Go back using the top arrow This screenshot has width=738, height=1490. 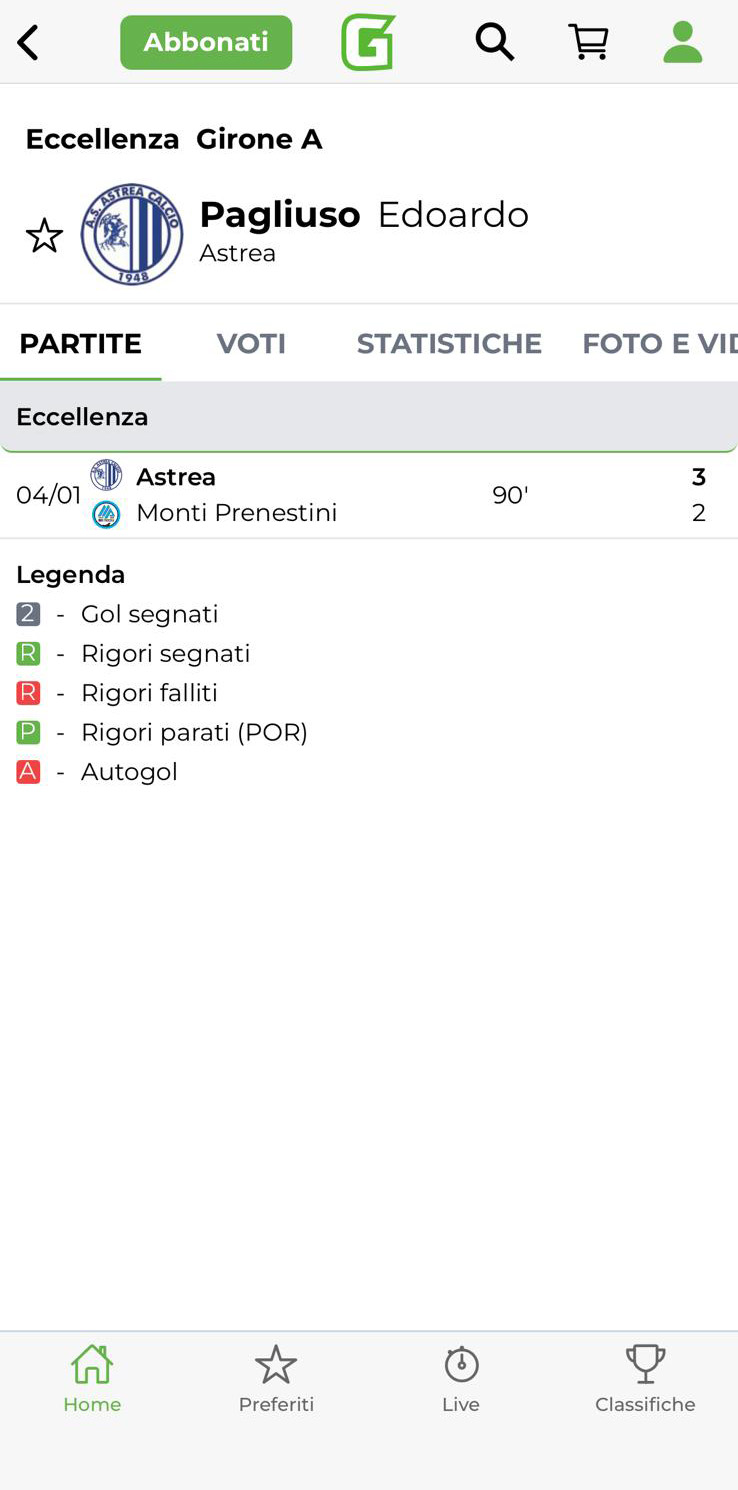(x=28, y=43)
